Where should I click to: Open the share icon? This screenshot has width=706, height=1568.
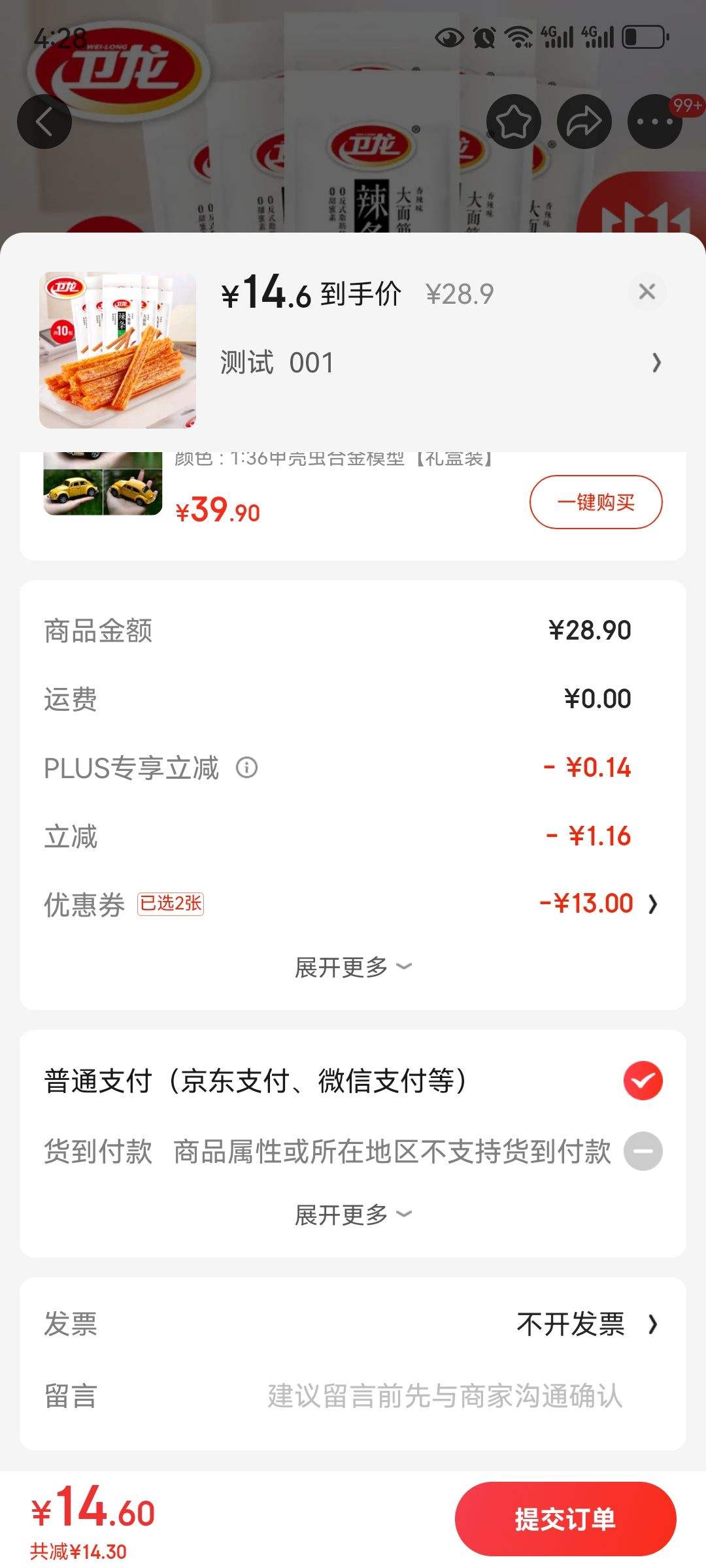pos(584,121)
